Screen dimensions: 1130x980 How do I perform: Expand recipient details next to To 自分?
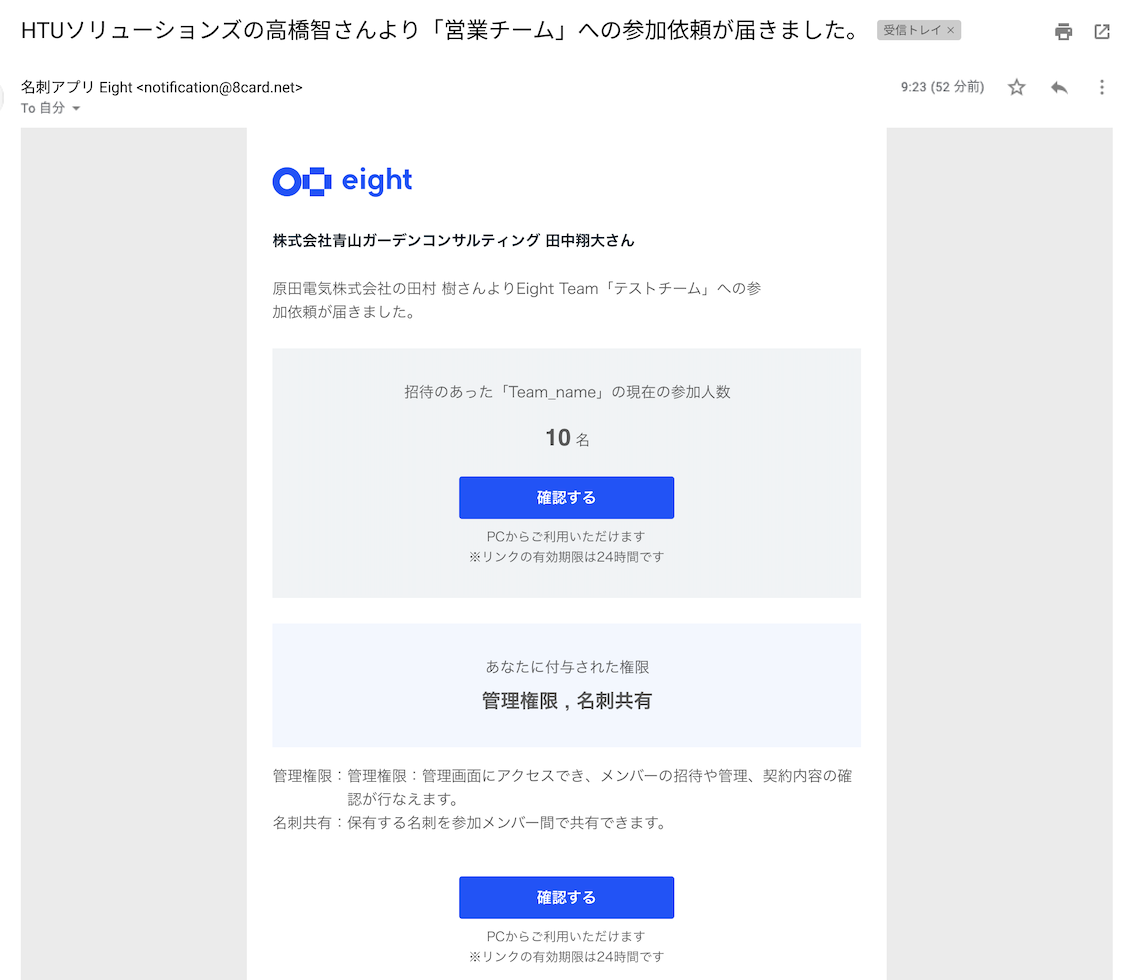point(76,109)
